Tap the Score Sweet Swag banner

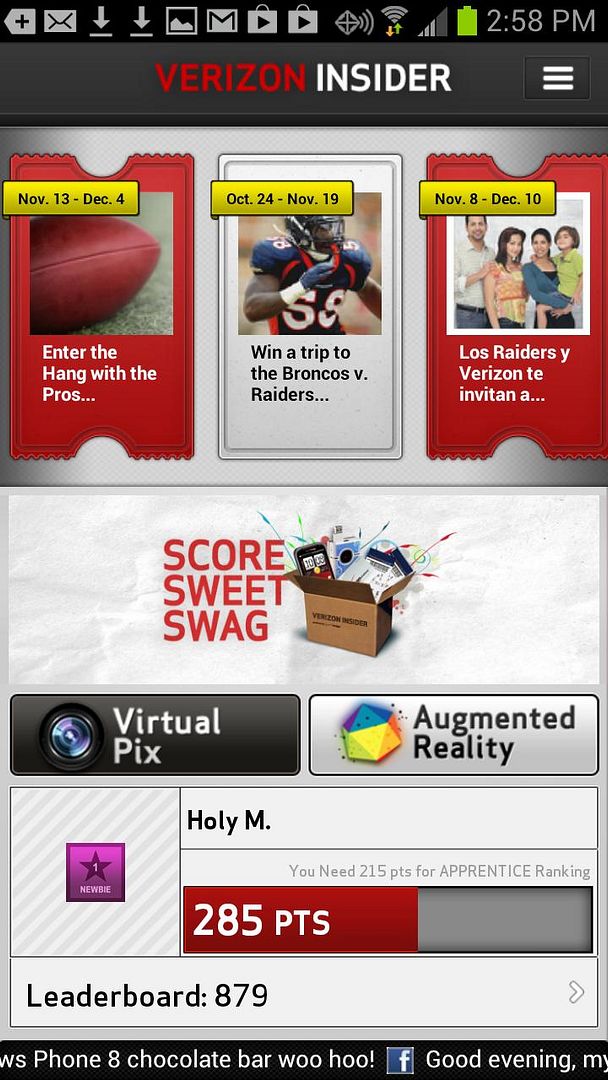[x=304, y=589]
